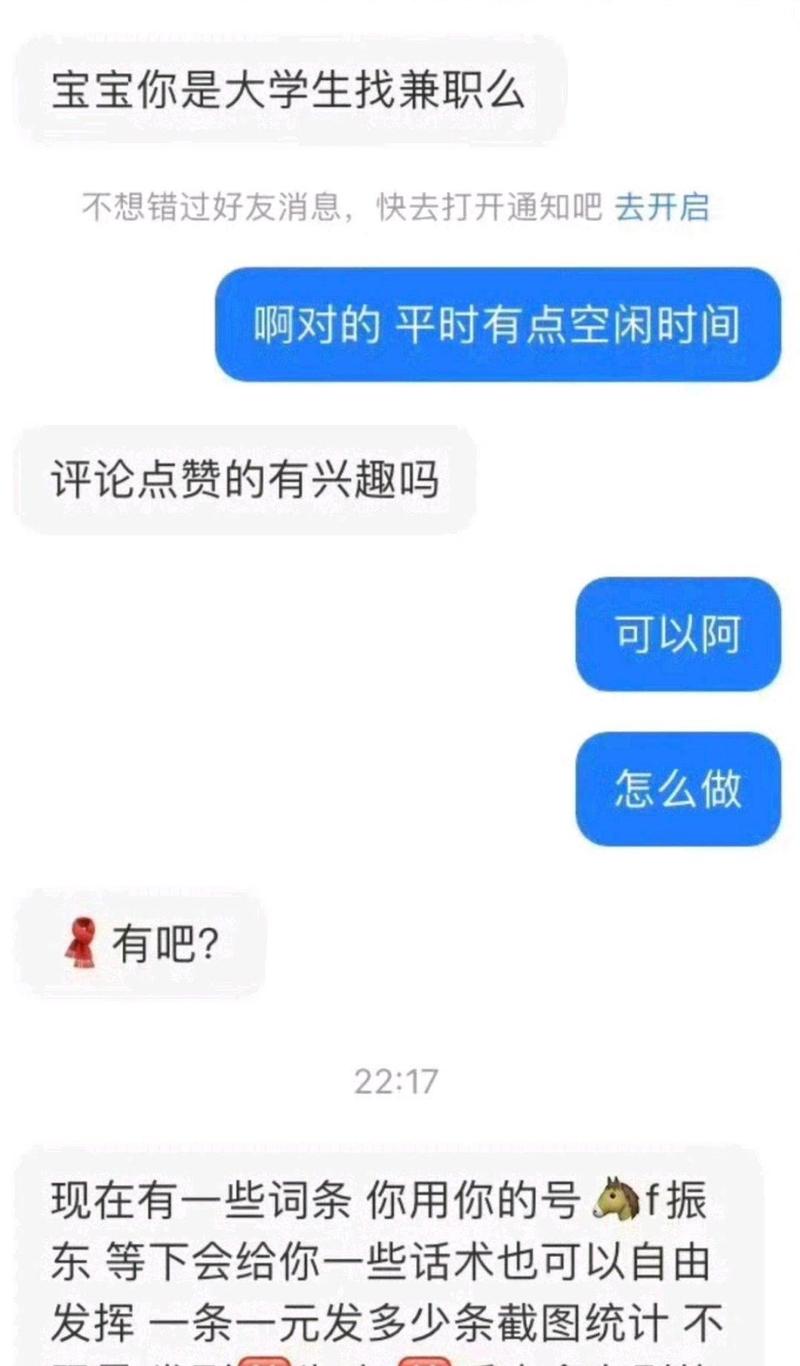Tap 去开启 to enable notifications

pos(661,207)
